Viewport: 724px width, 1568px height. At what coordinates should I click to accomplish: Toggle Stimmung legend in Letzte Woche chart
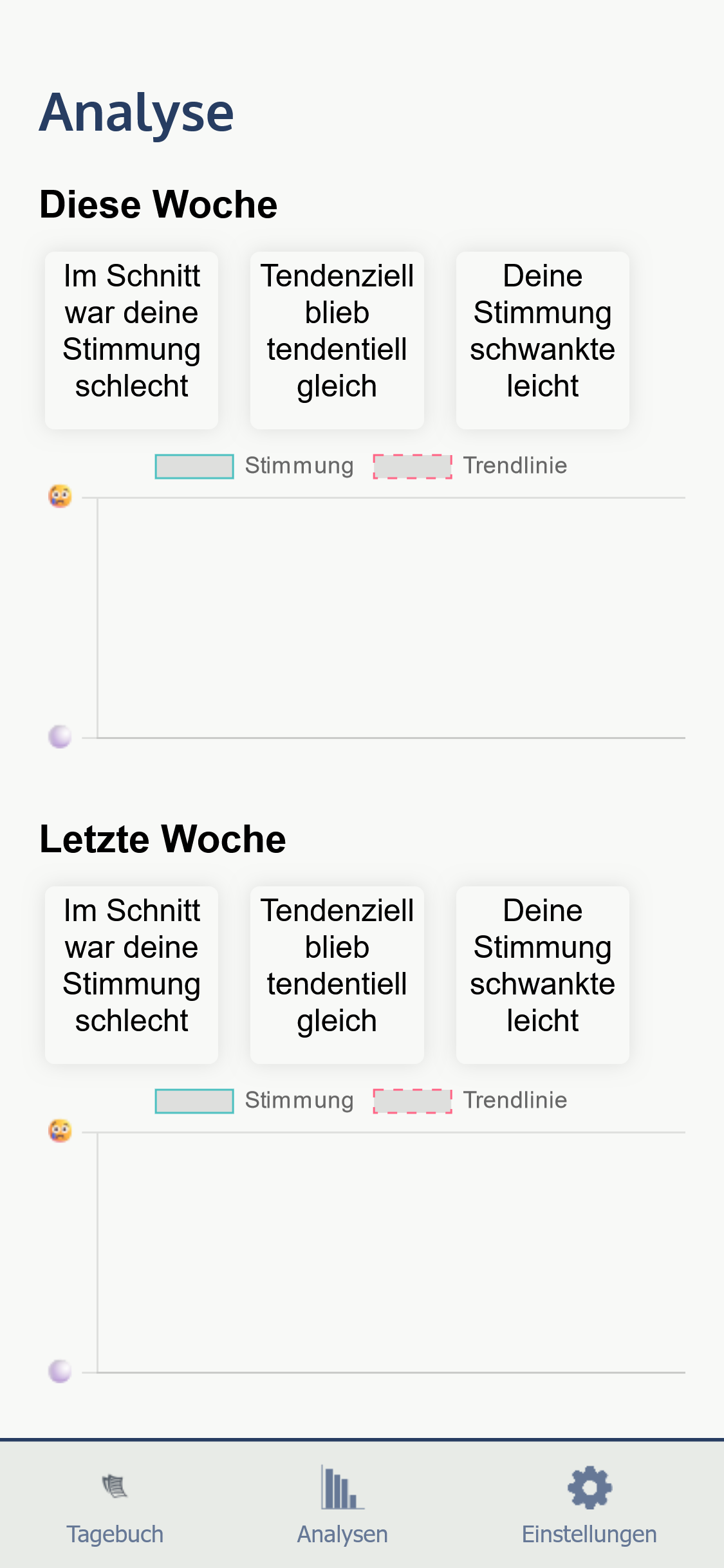[255, 1101]
